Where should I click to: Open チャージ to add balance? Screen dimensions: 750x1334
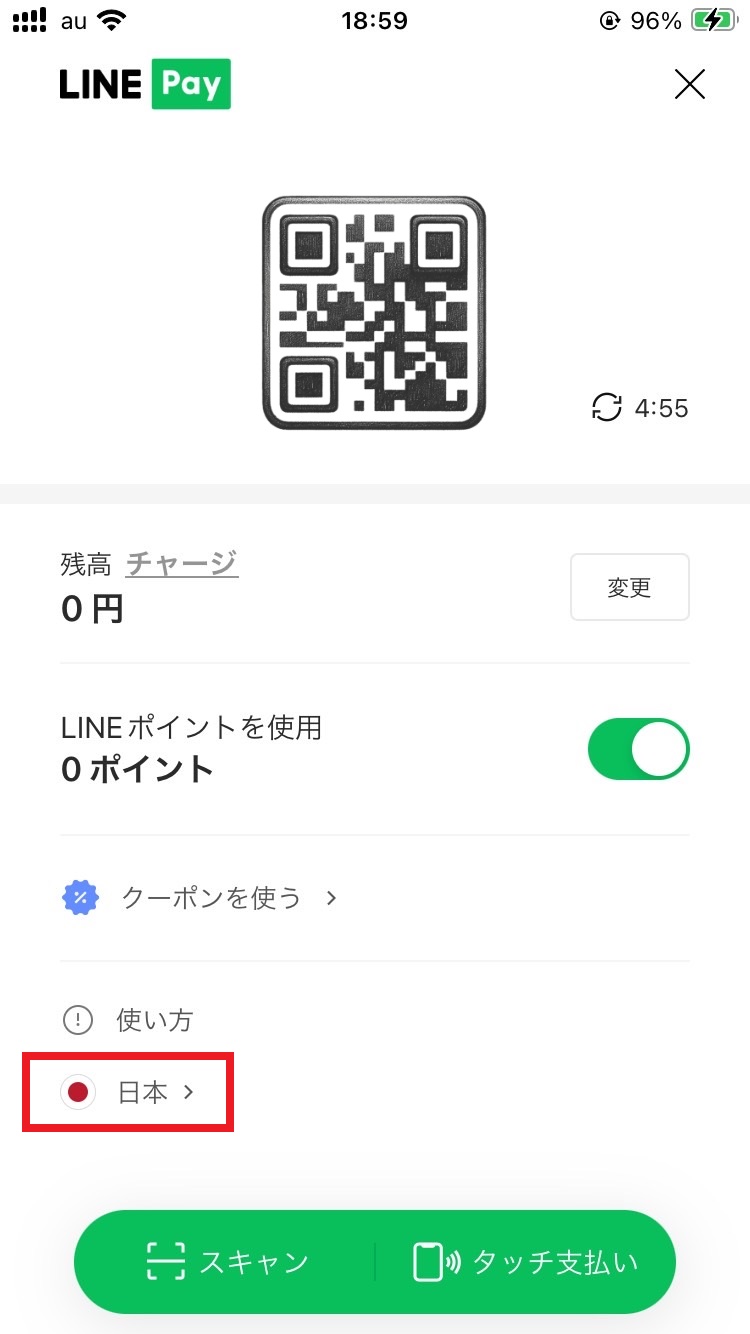(x=182, y=563)
